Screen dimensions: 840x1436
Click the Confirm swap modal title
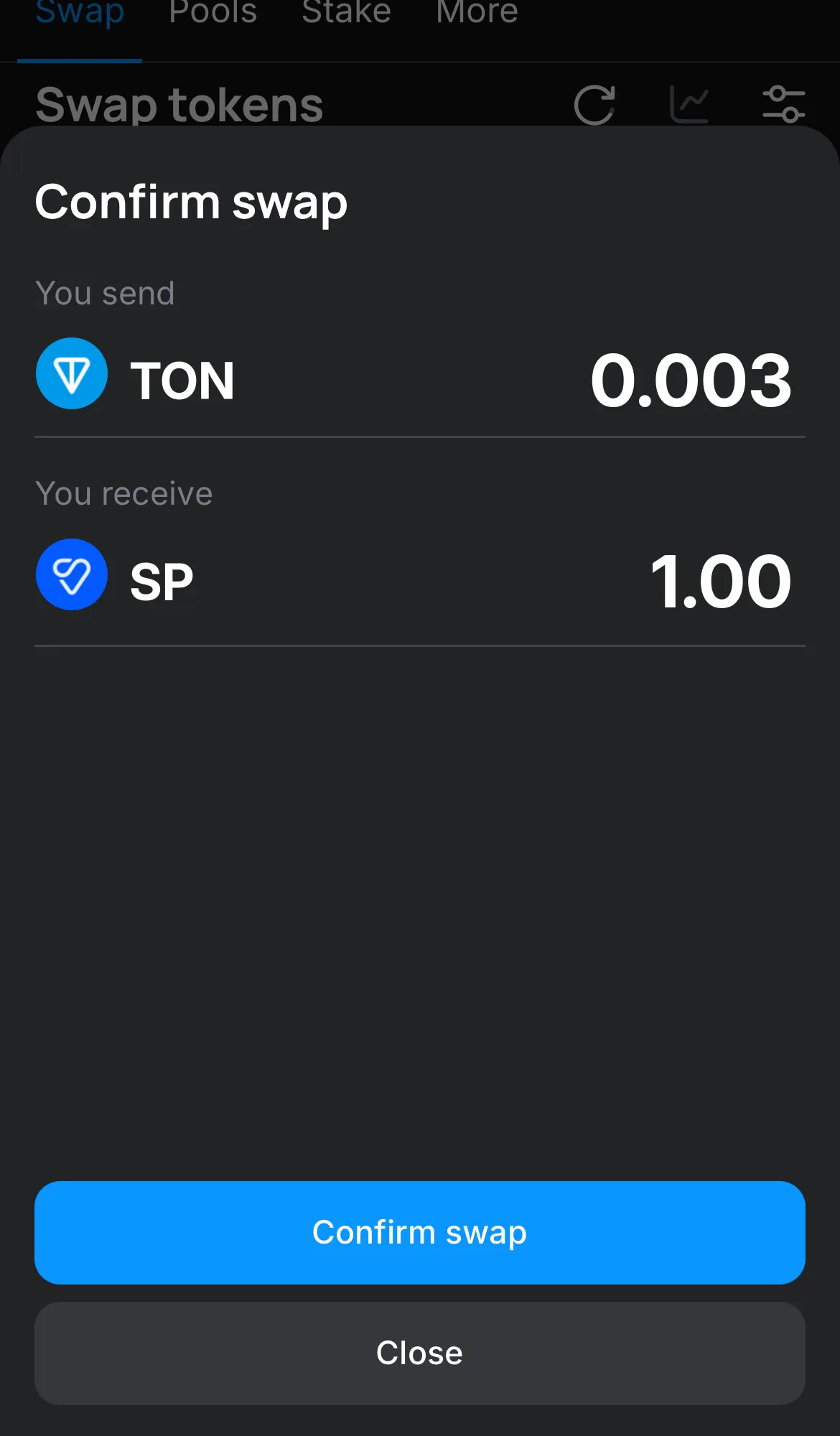pyautogui.click(x=191, y=202)
